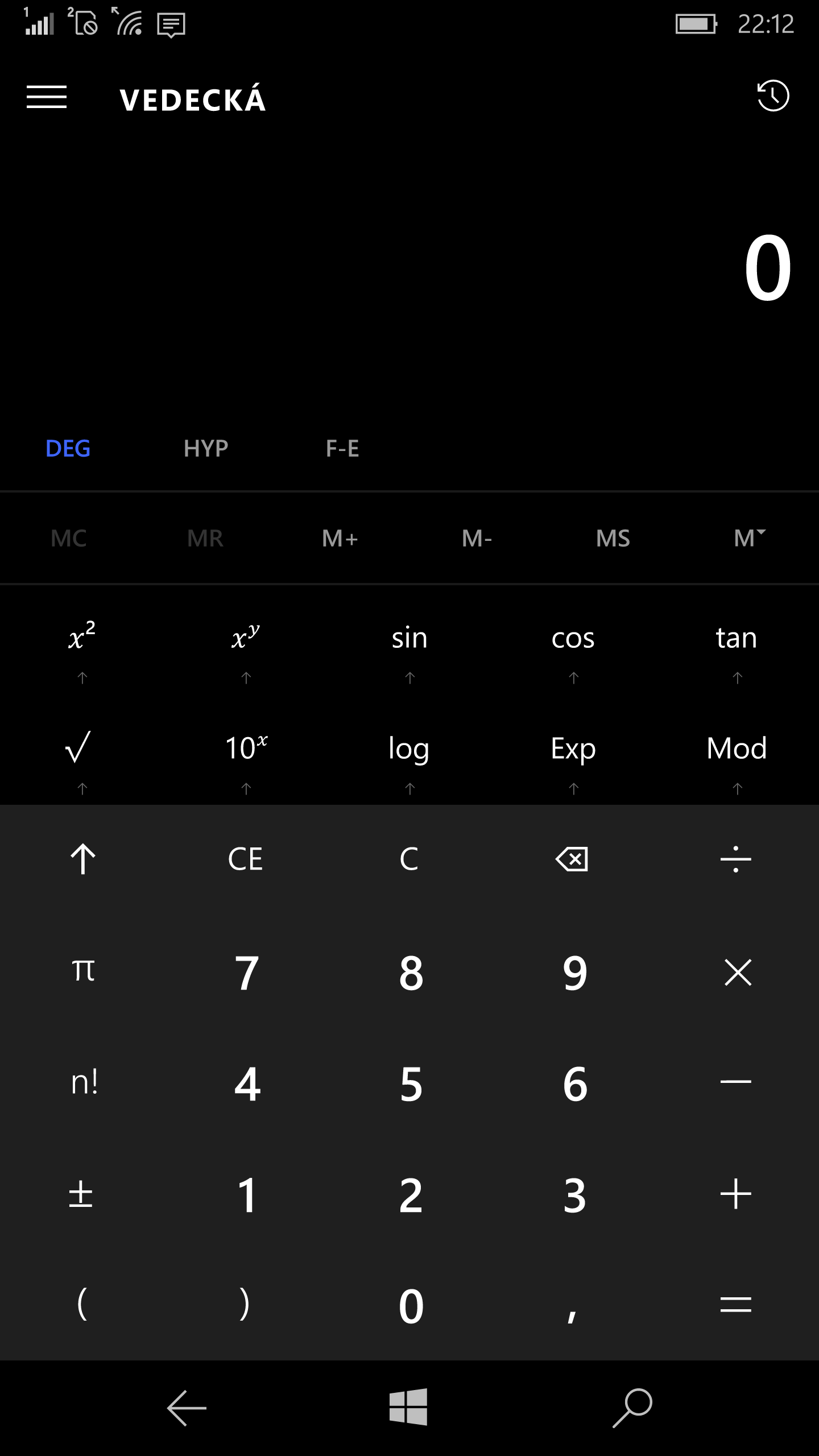The height and width of the screenshot is (1456, 819).
Task: Store the value with MS
Action: (613, 538)
